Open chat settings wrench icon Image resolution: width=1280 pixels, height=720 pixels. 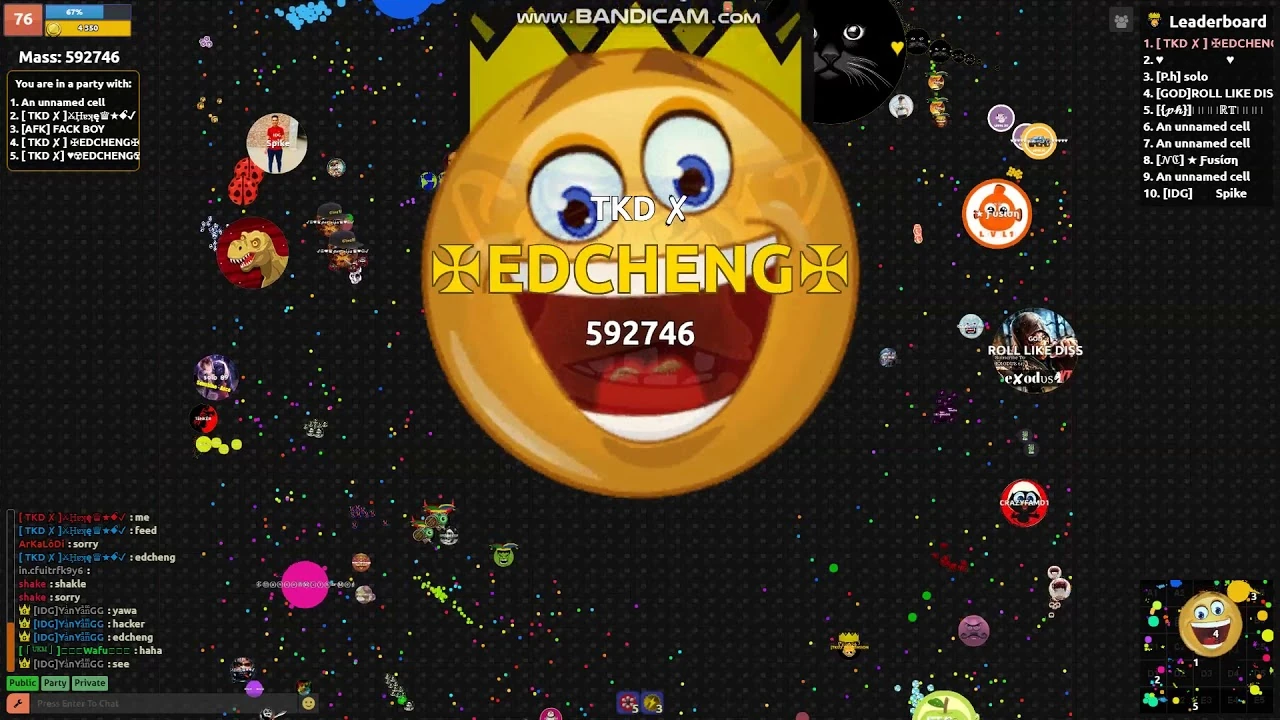(x=17, y=703)
